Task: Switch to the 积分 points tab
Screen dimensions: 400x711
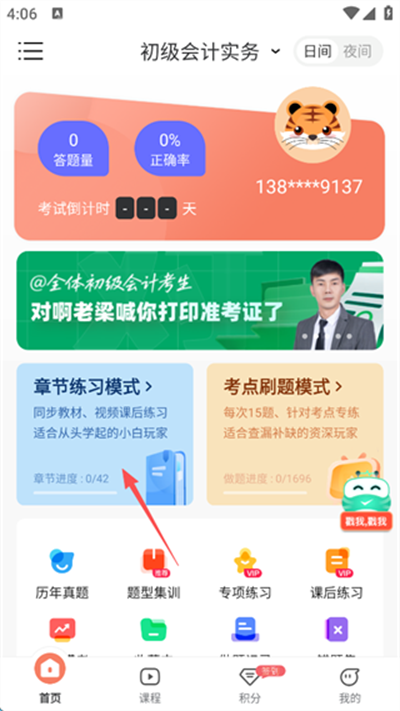Action: coord(249,685)
